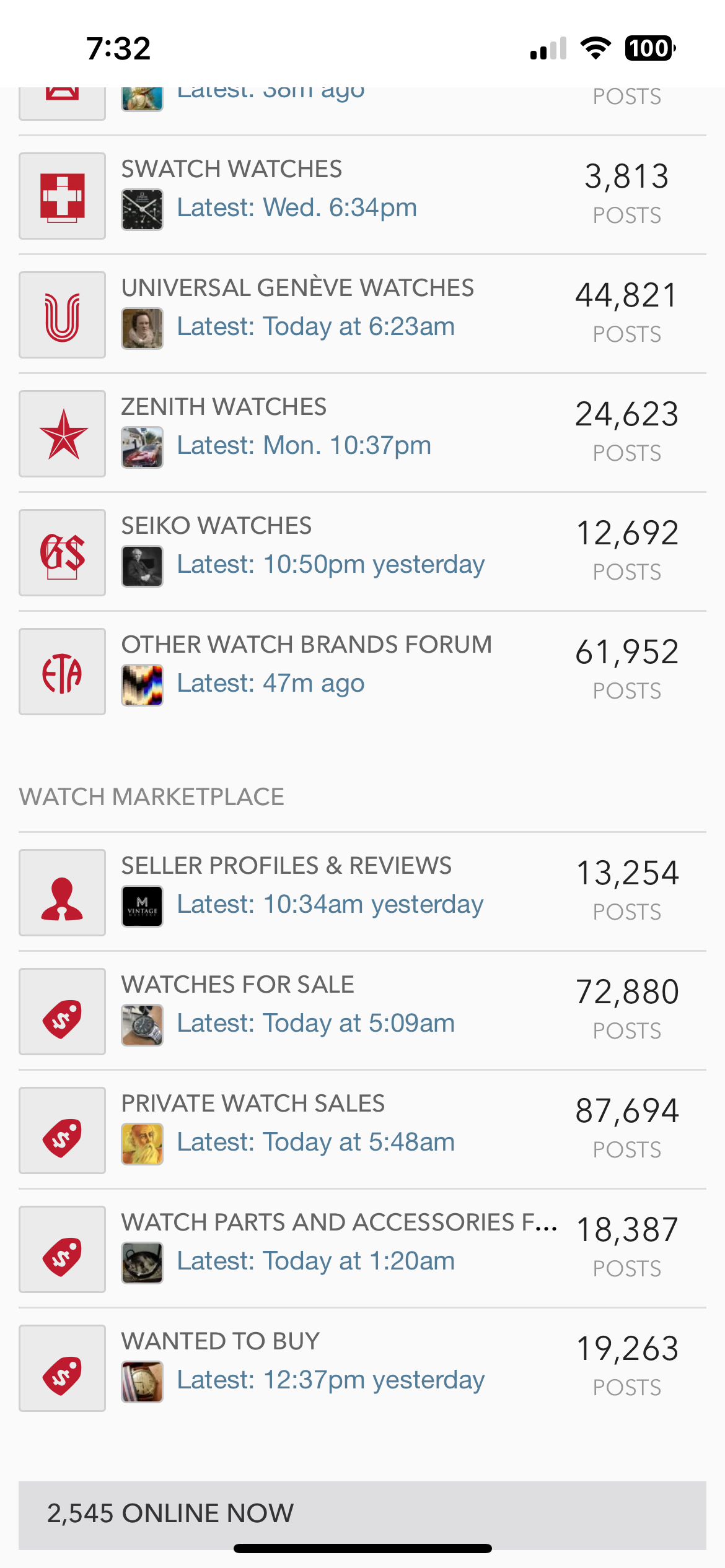The height and width of the screenshot is (1568, 725).
Task: View latest Private Watch Sales post at 5:48am
Action: pyautogui.click(x=315, y=1143)
